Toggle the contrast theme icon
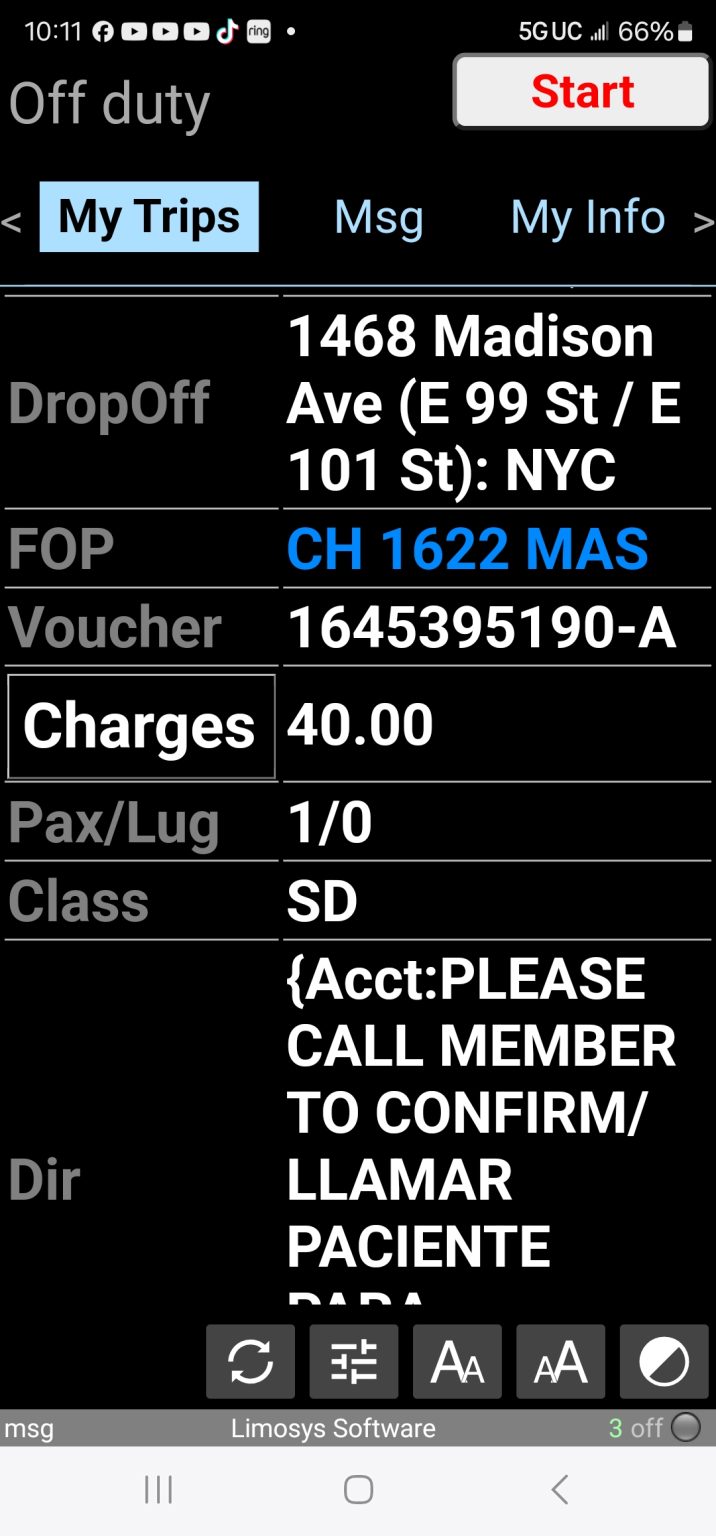Viewport: 716px width, 1536px height. (664, 1361)
